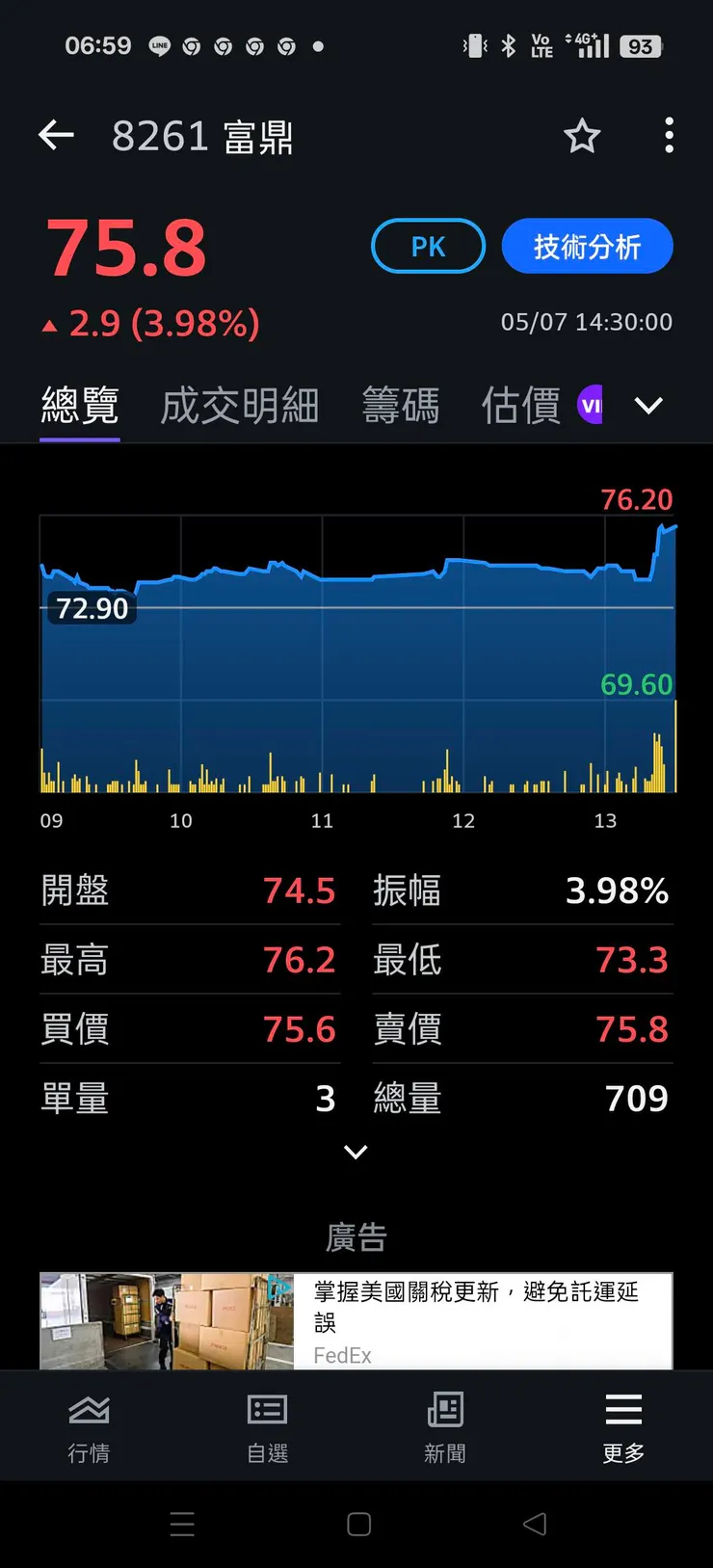Image resolution: width=713 pixels, height=1568 pixels.
Task: Toggle the star to favorite 8261 富鼎
Action: [582, 136]
